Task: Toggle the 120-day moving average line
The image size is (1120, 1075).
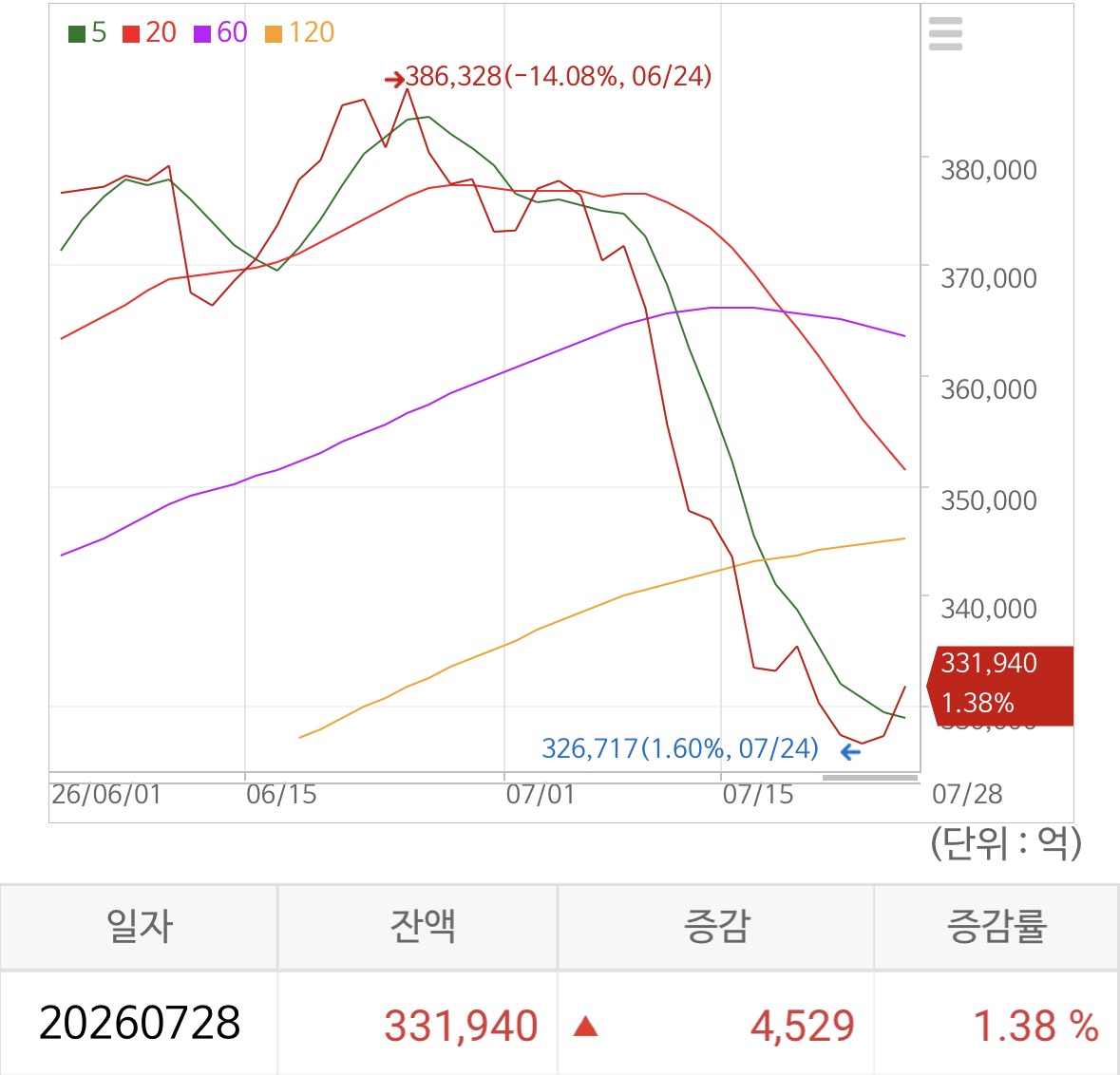Action: pyautogui.click(x=299, y=33)
